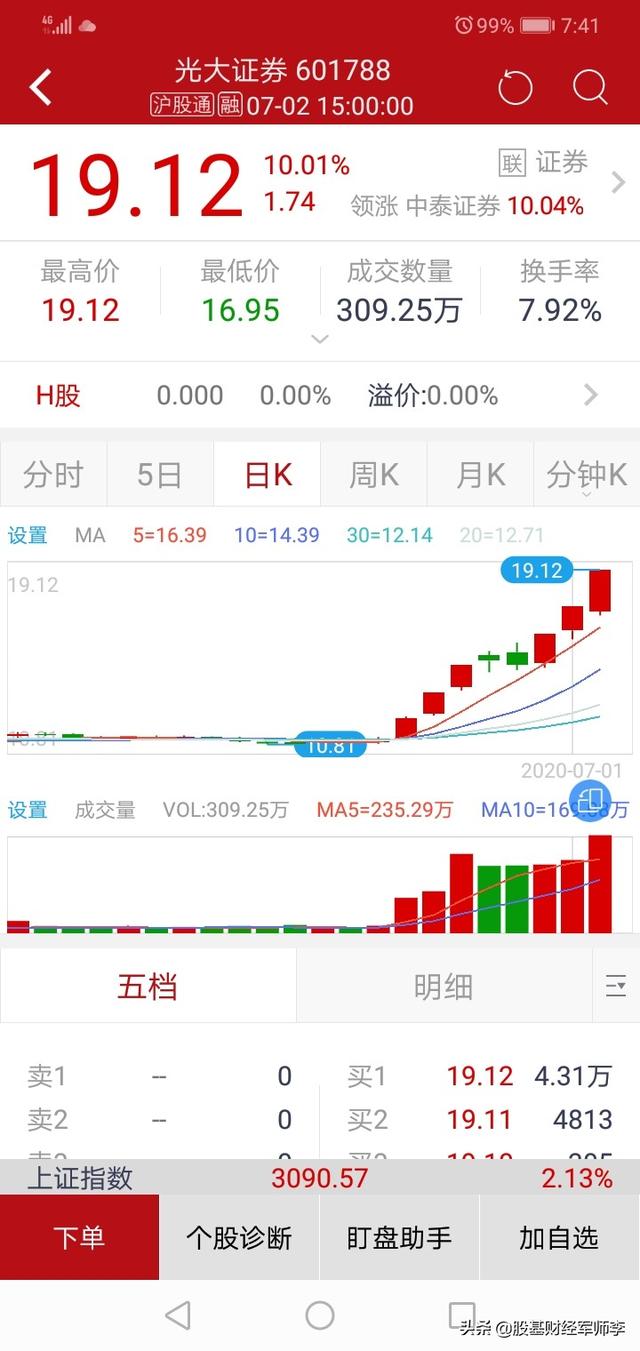The width and height of the screenshot is (640, 1351).
Task: Switch to the 明细 tab
Action: pos(444,987)
